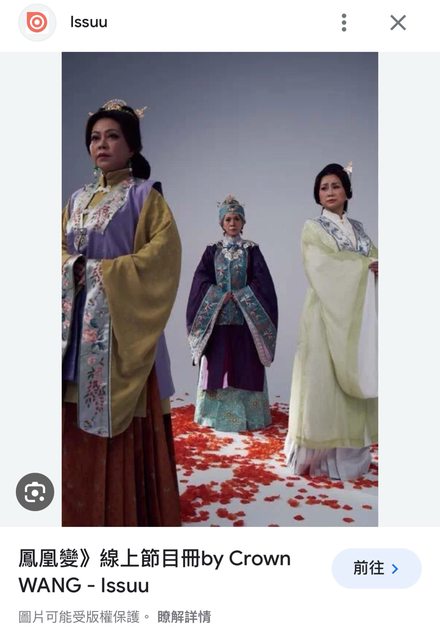
Task: Tap the 前往 visit button
Action: (x=376, y=568)
